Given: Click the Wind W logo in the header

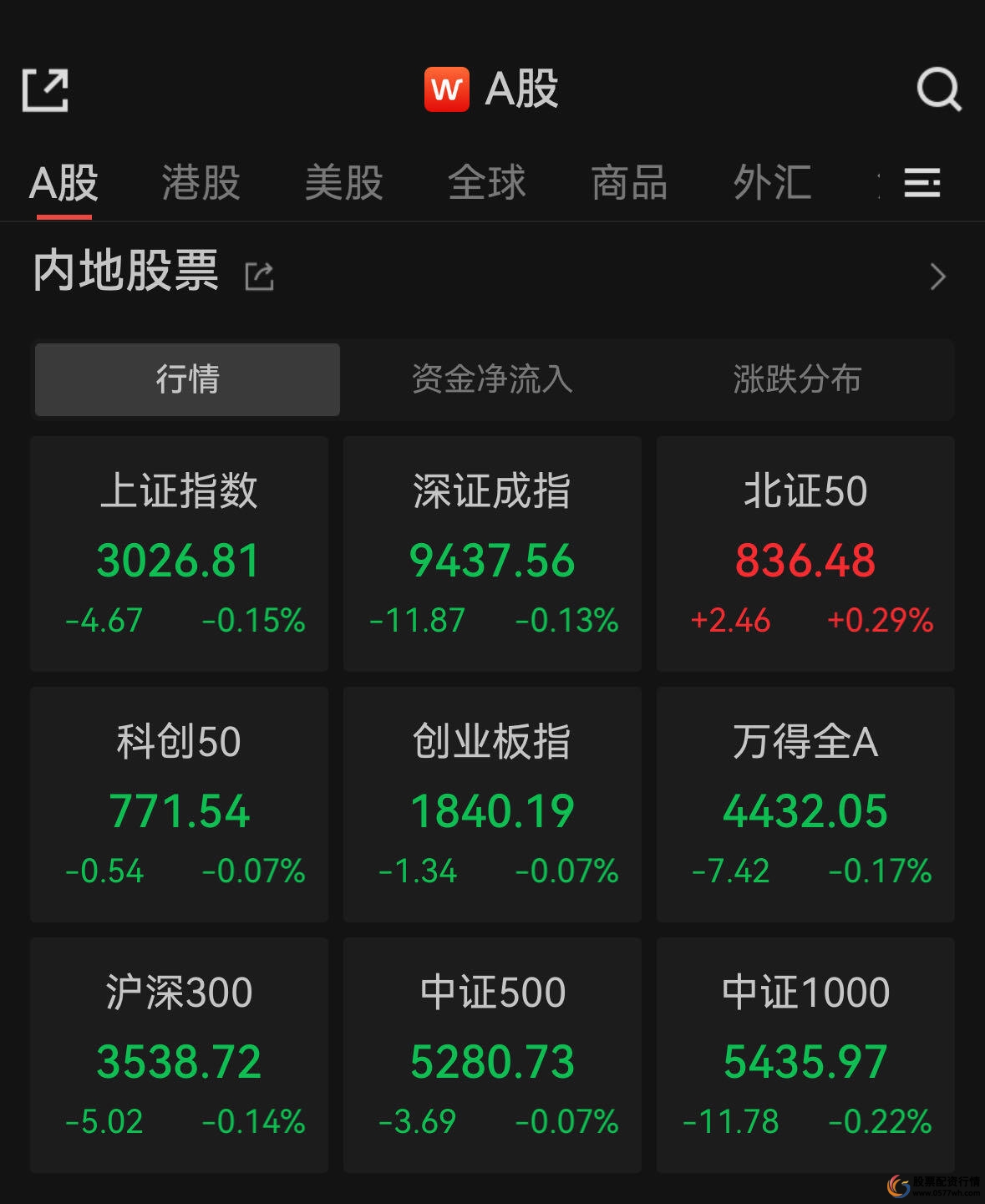Looking at the screenshot, I should (447, 89).
